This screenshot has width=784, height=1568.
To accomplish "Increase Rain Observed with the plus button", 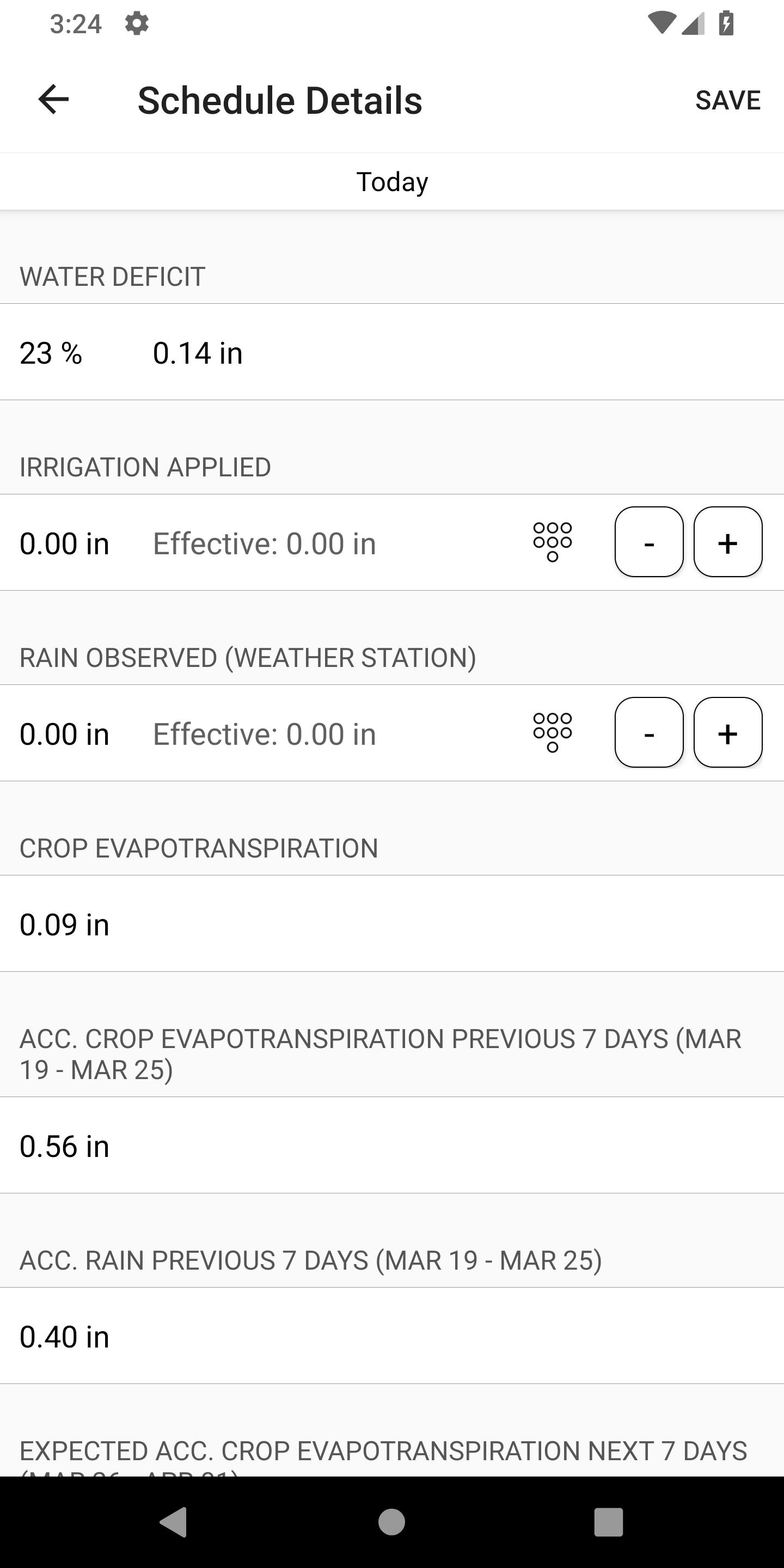I will point(728,733).
